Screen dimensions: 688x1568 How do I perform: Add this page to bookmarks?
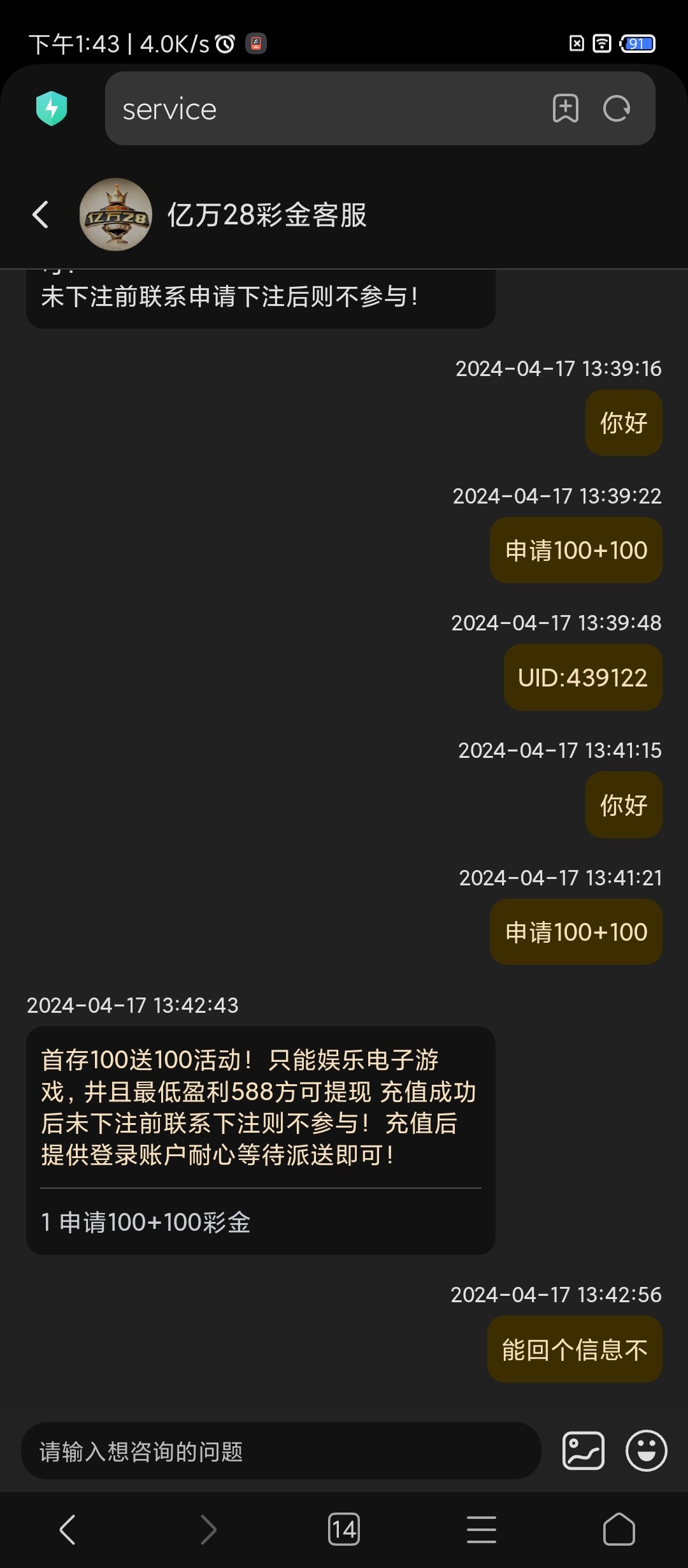[566, 108]
